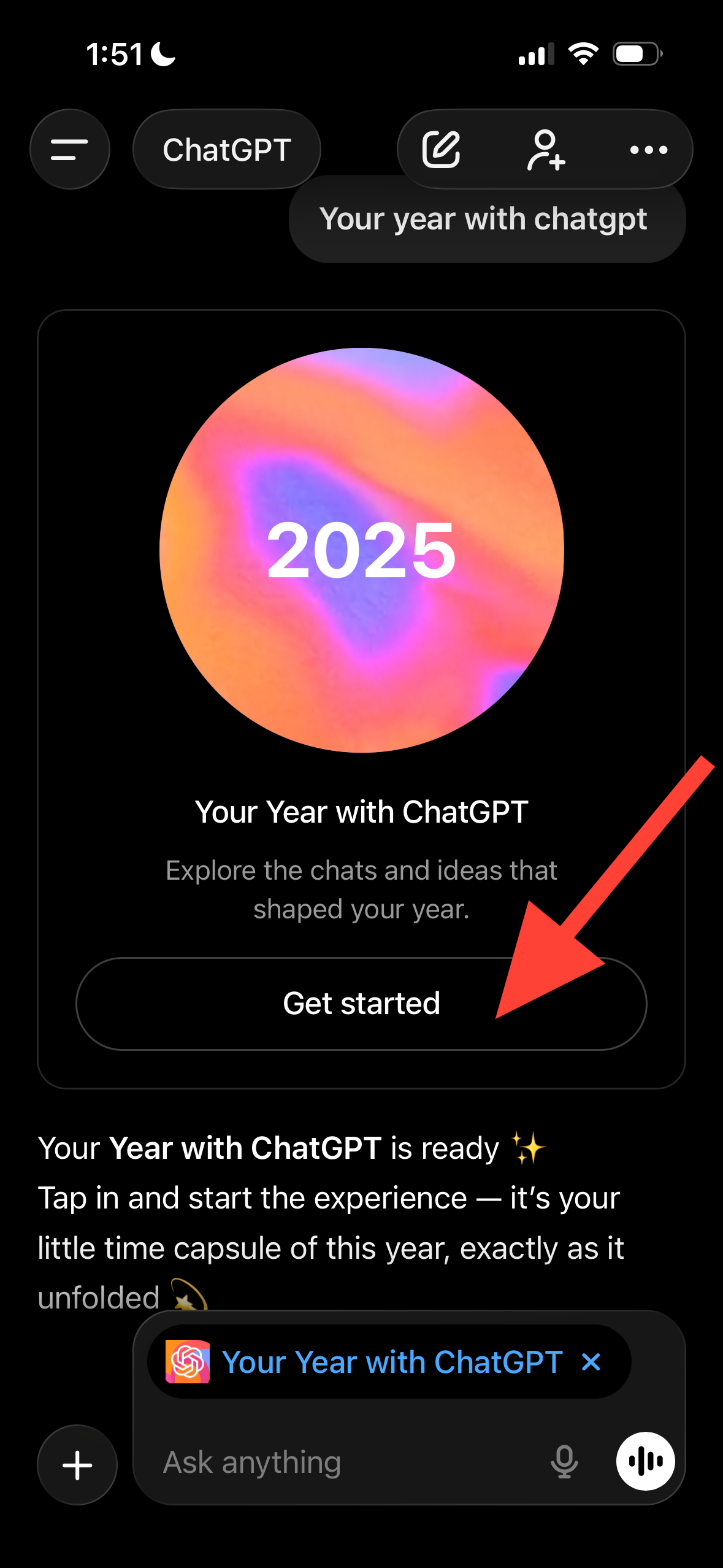Viewport: 723px width, 1568px height.
Task: Open the plus attachment button
Action: point(77,1465)
